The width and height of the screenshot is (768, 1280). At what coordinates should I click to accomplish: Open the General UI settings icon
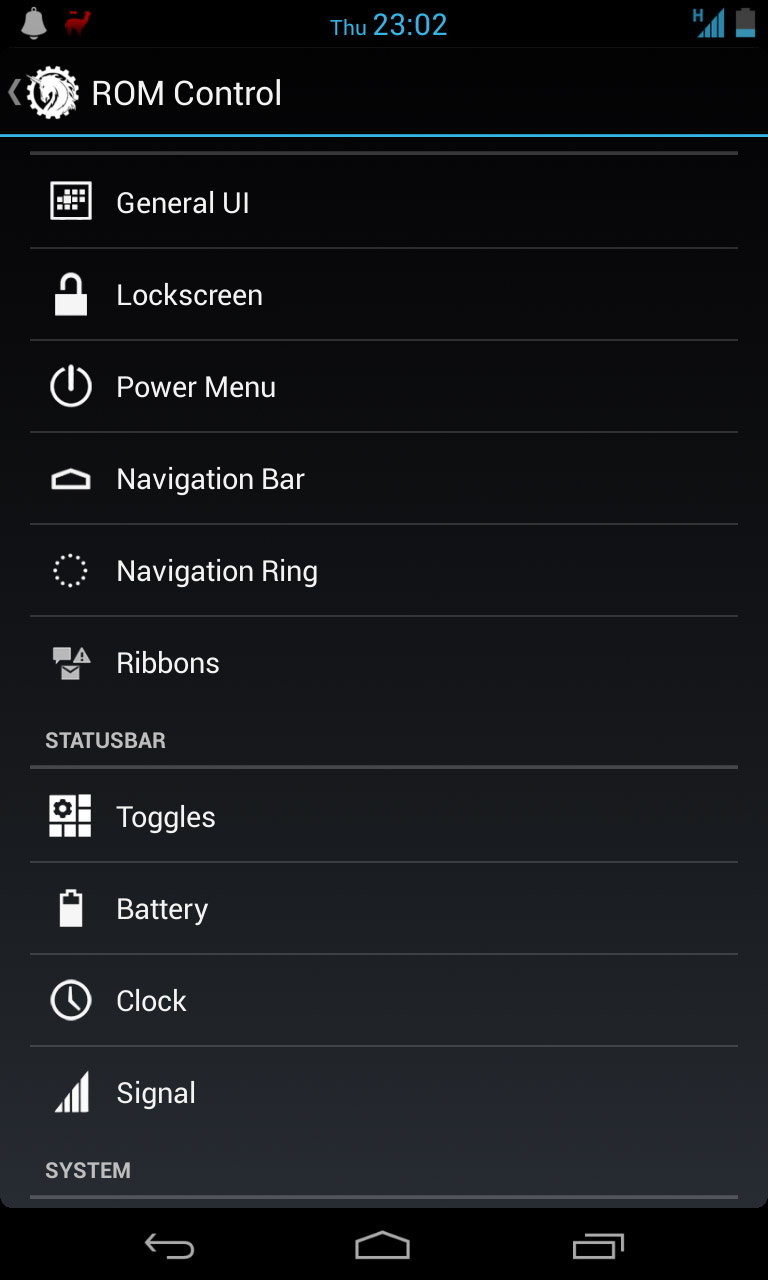point(69,200)
